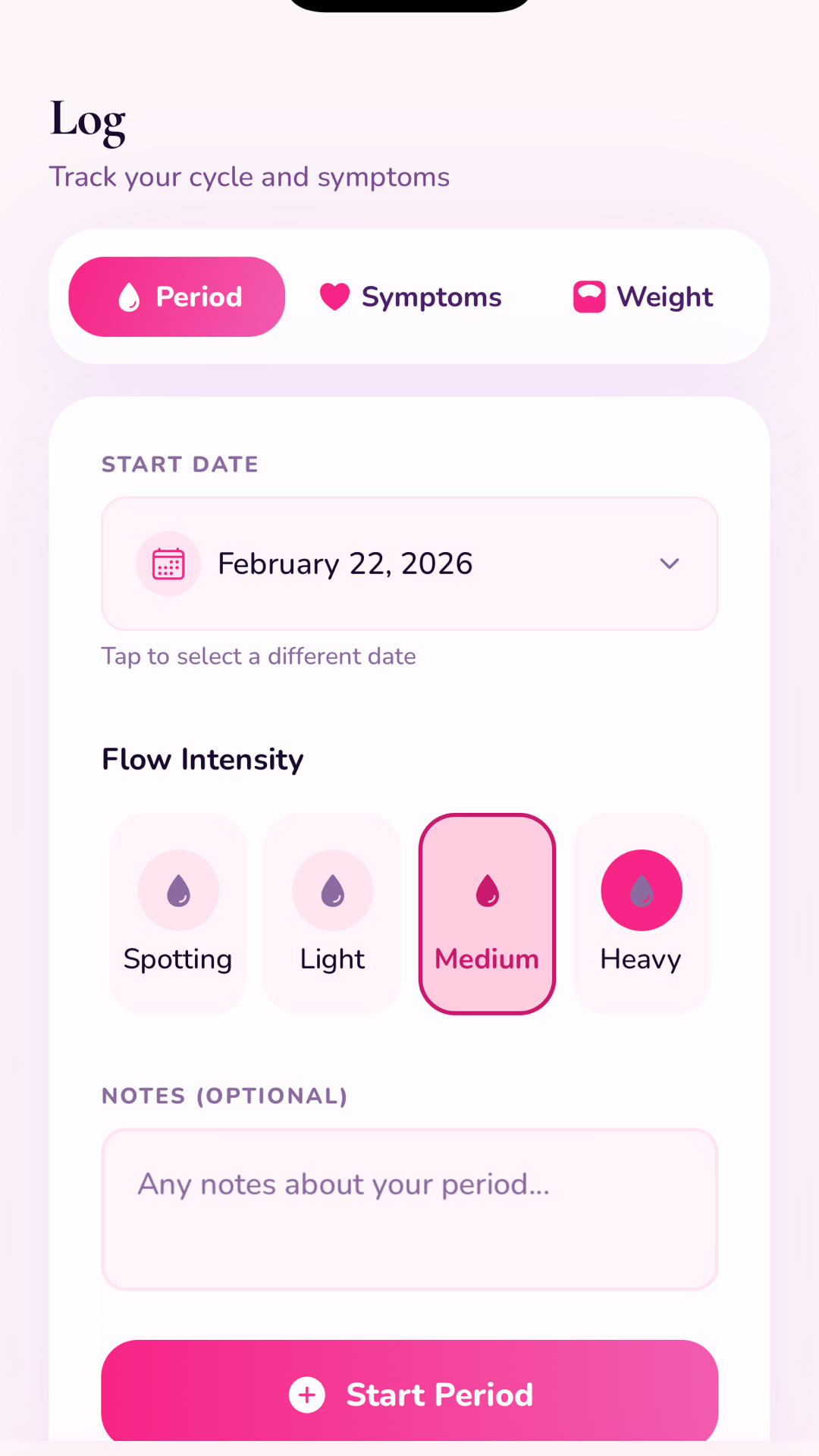Click the Medium flow droplet icon
Viewport: 819px width, 1456px height.
[x=487, y=890]
